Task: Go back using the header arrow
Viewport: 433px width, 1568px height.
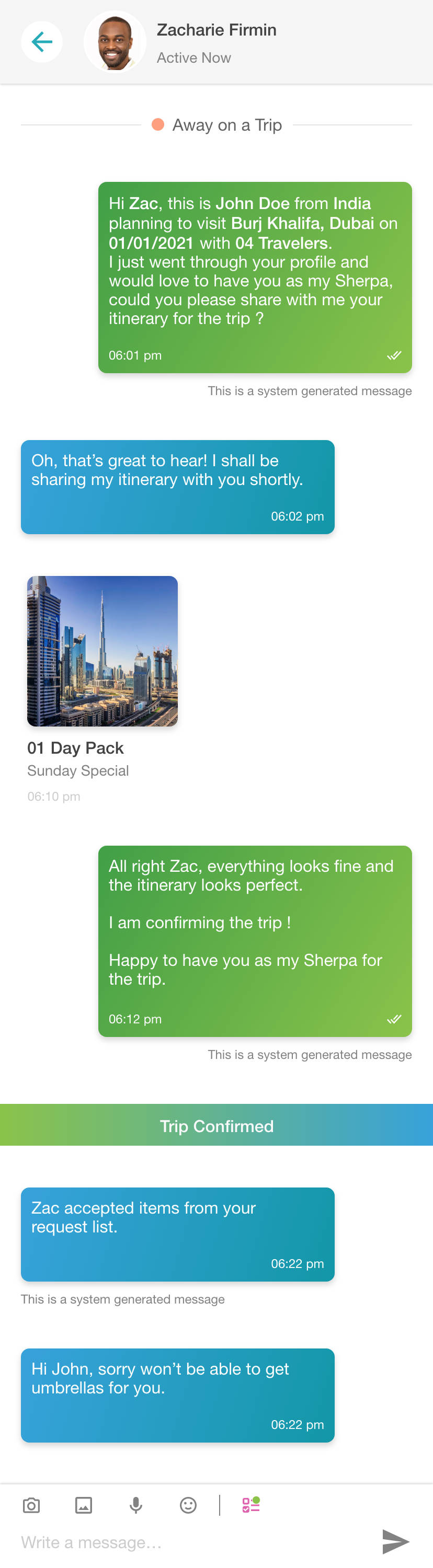Action: pyautogui.click(x=41, y=42)
